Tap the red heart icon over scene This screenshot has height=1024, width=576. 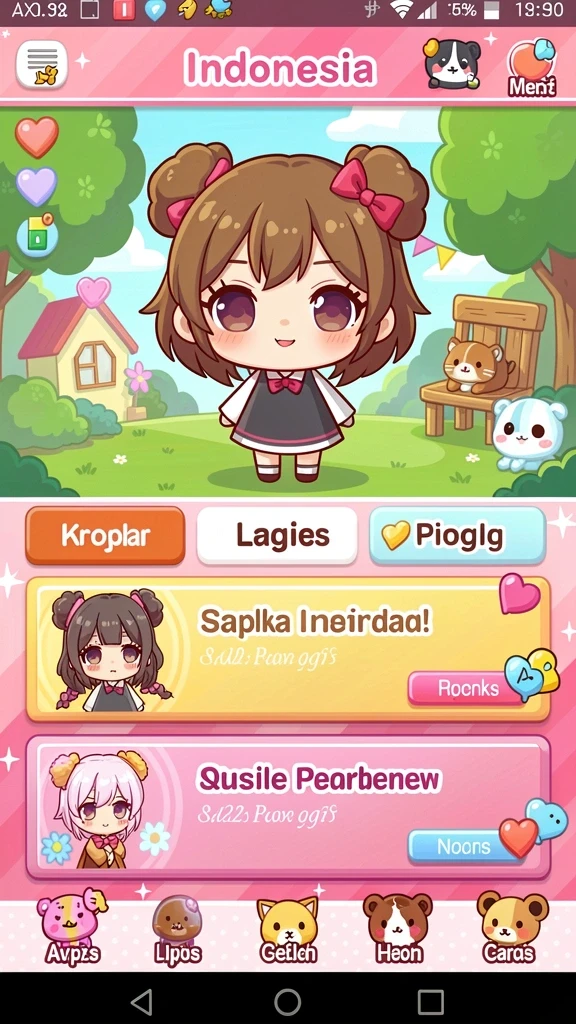[37, 136]
